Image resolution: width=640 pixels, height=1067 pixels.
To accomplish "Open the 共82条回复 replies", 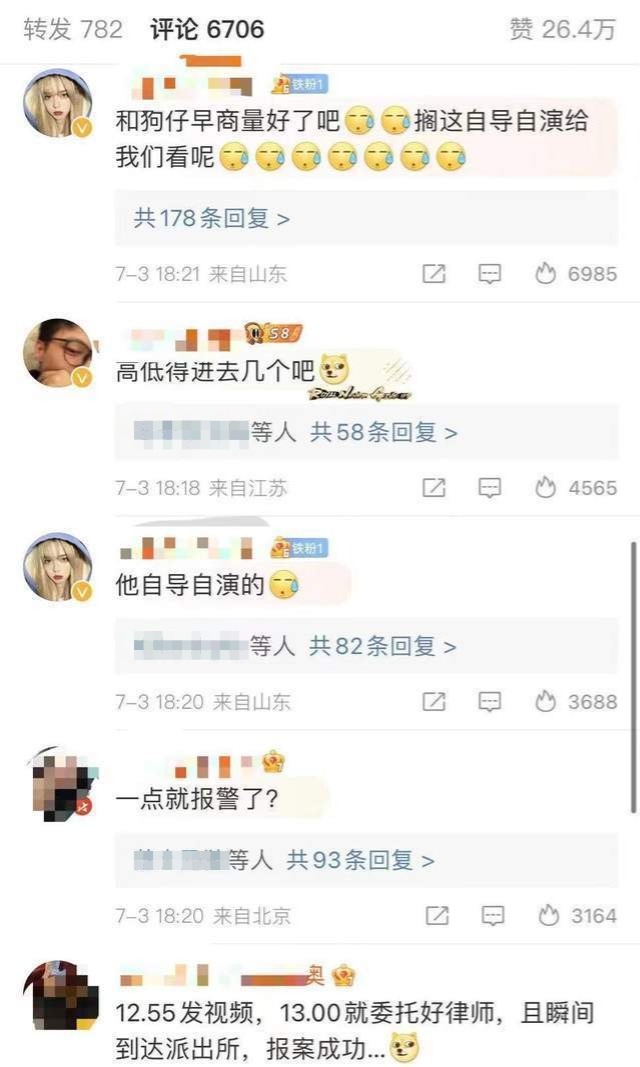I will pos(382,646).
